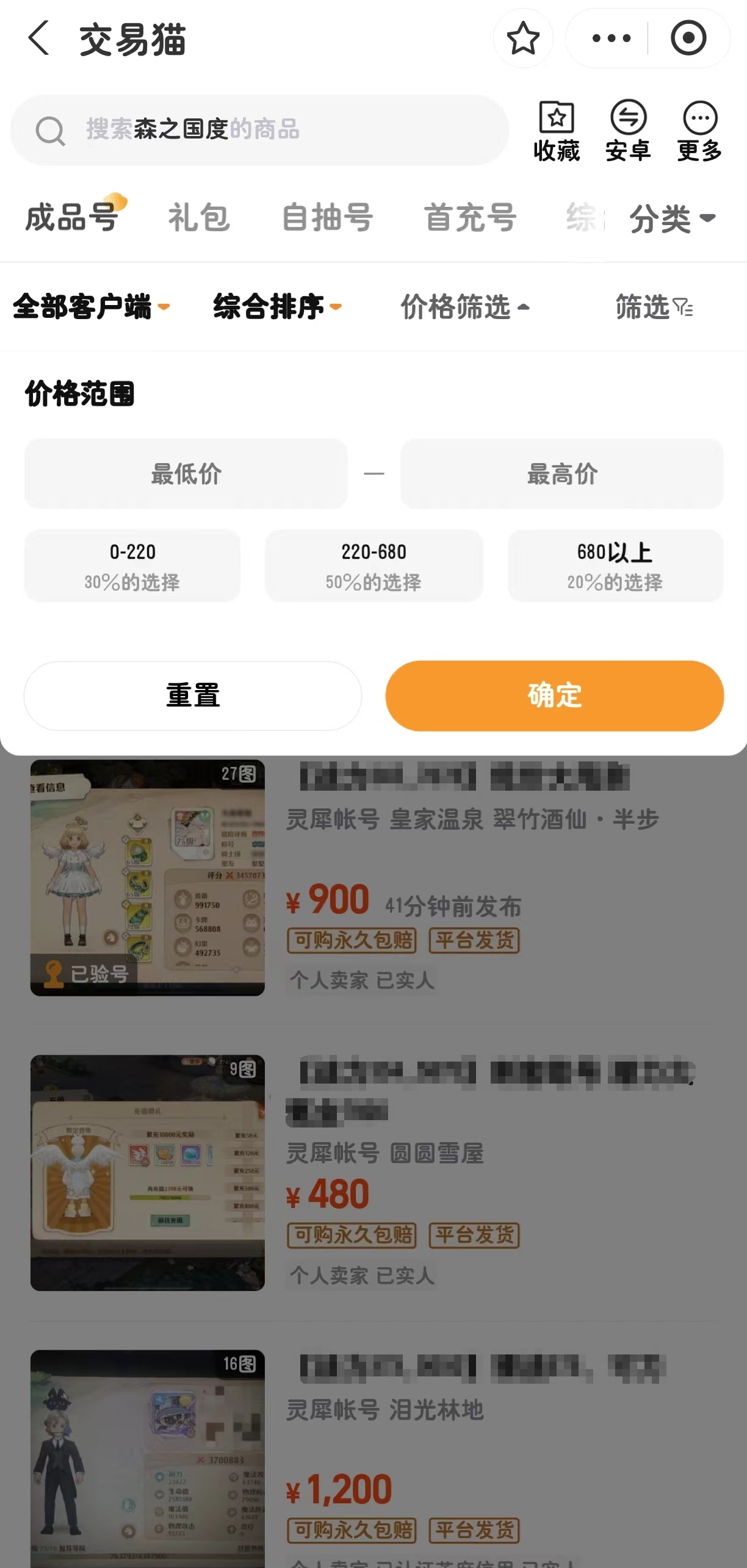Confirm price range with 确定
747x1568 pixels.
pyautogui.click(x=554, y=696)
